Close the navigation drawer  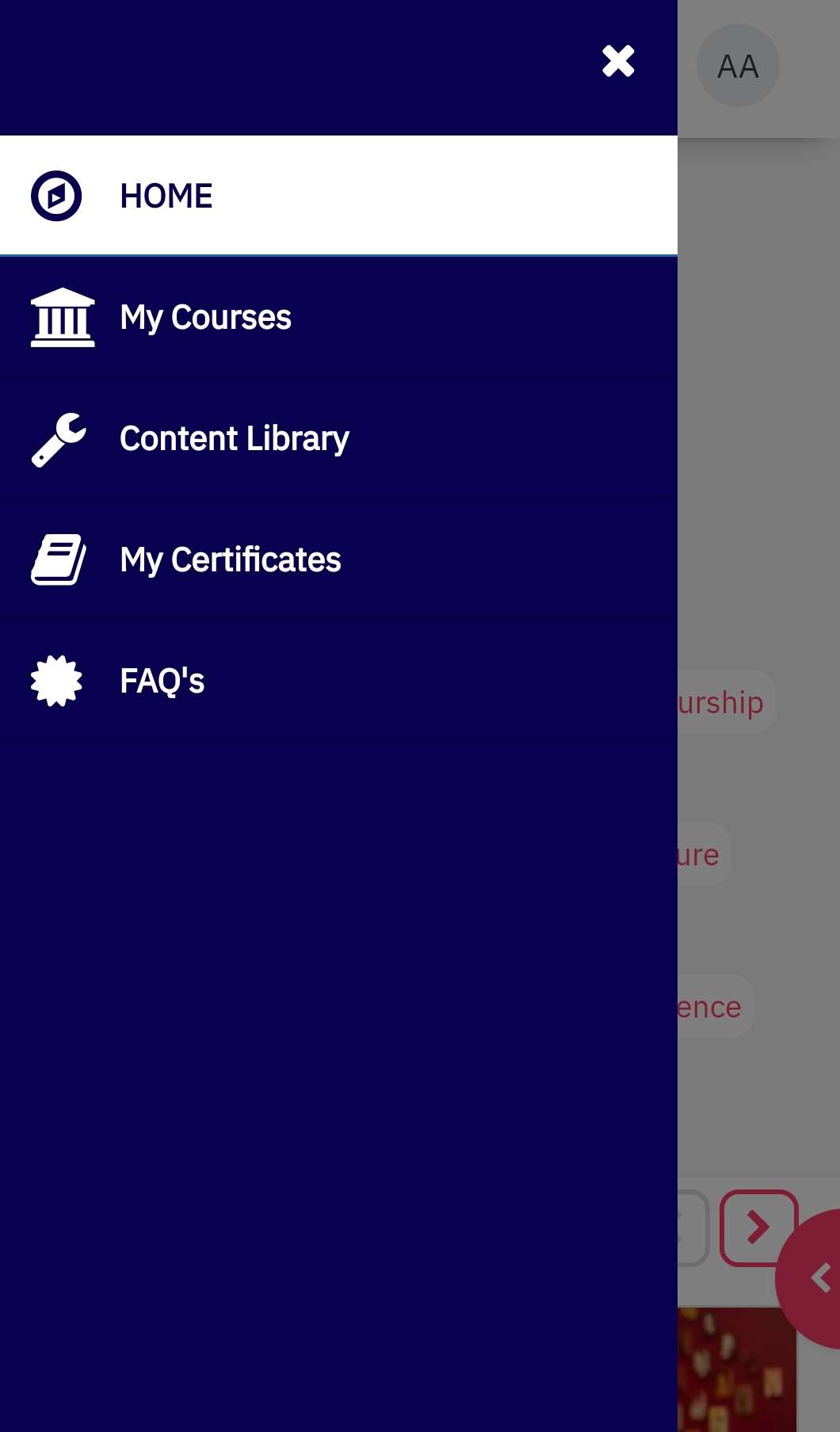click(x=618, y=61)
